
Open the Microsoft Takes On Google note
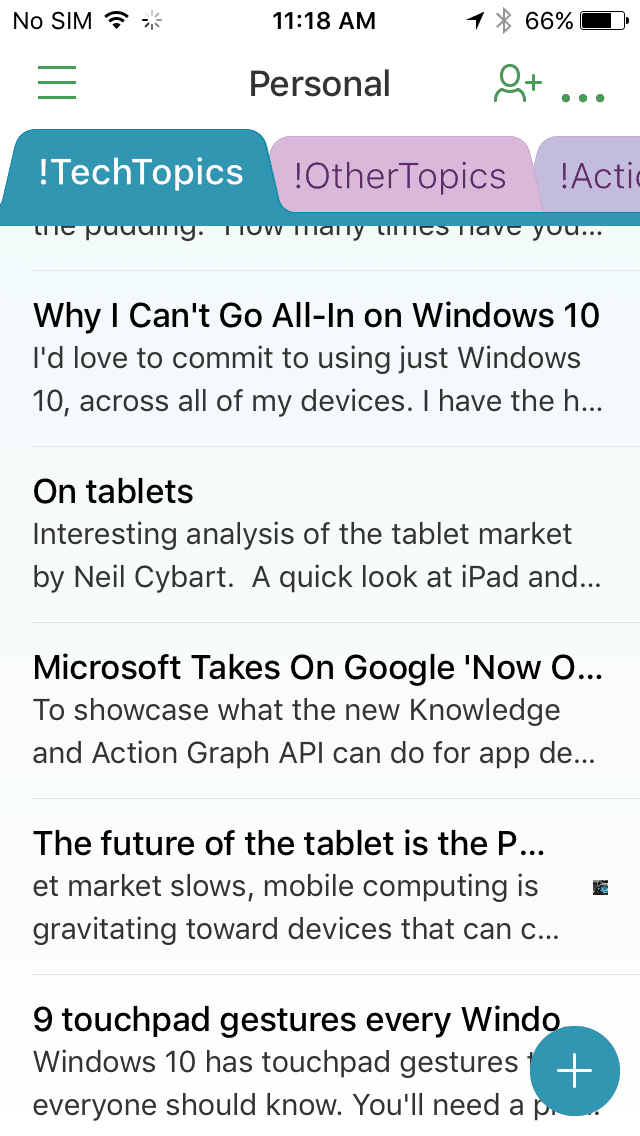pyautogui.click(x=320, y=711)
